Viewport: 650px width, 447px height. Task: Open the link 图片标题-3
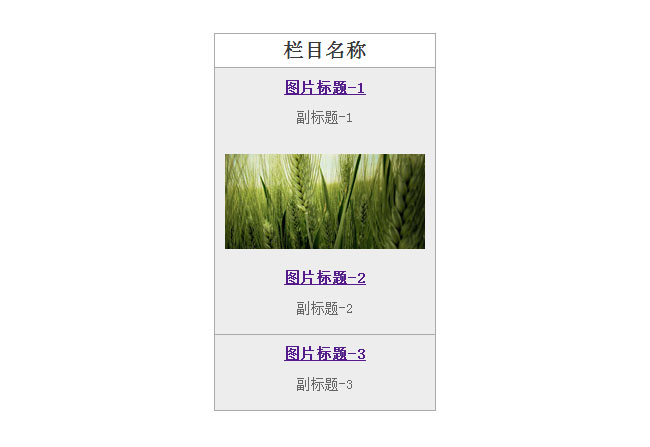pos(325,354)
